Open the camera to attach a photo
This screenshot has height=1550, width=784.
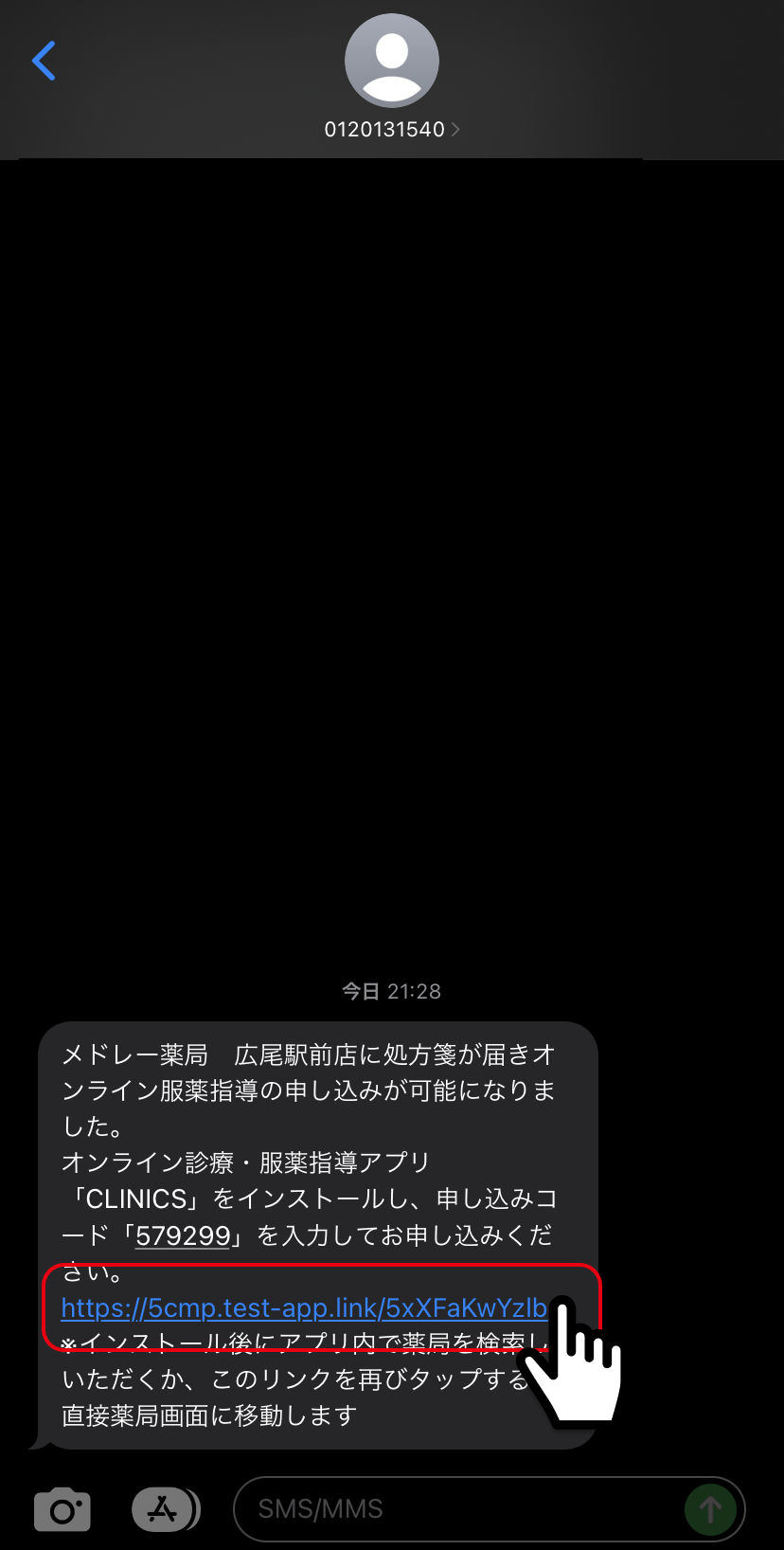62,1509
